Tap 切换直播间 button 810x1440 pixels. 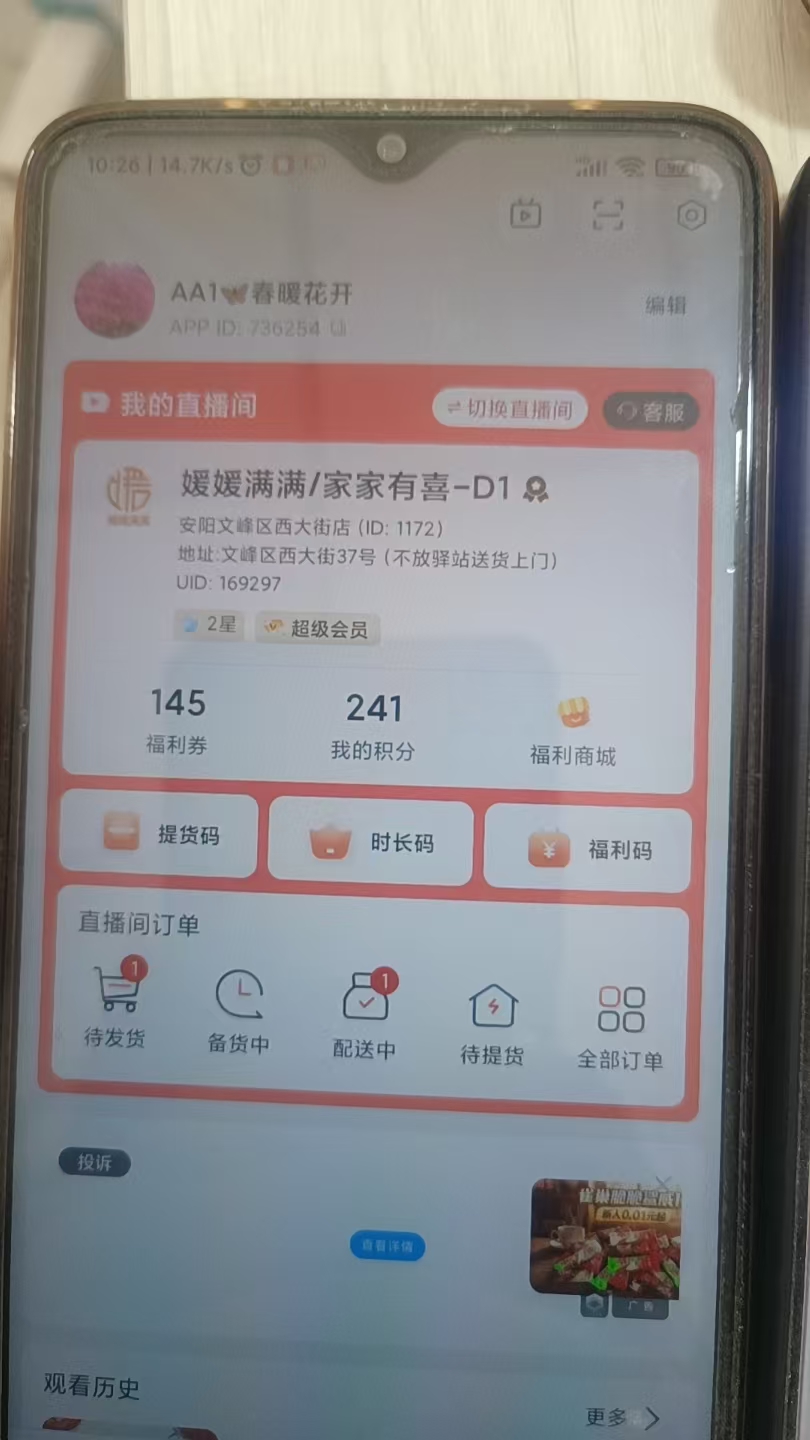click(509, 408)
